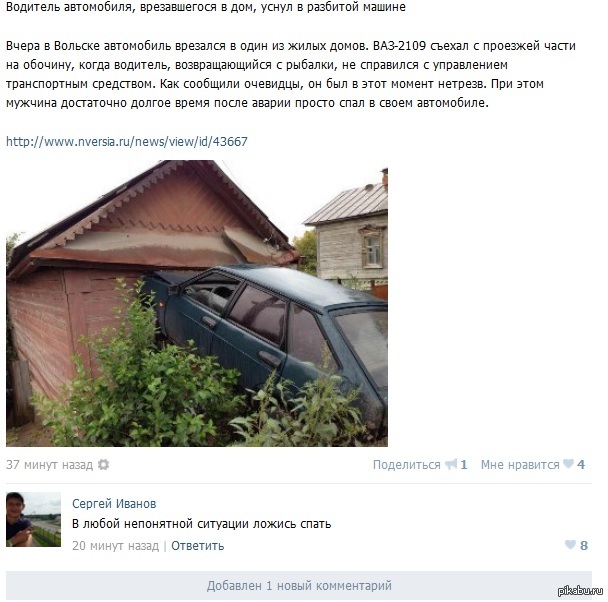Load the new comment via Добавлен 1 новый комментарий
Screen dimensions: 608x602
(299, 586)
